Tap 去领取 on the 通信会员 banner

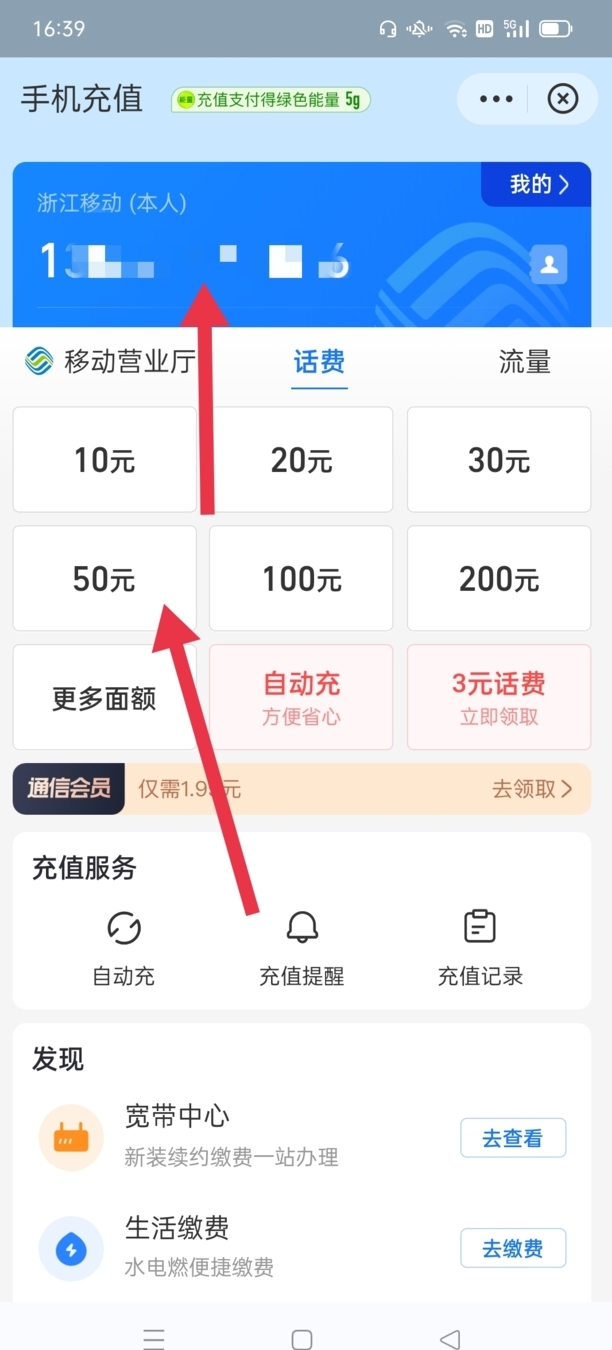pos(532,789)
